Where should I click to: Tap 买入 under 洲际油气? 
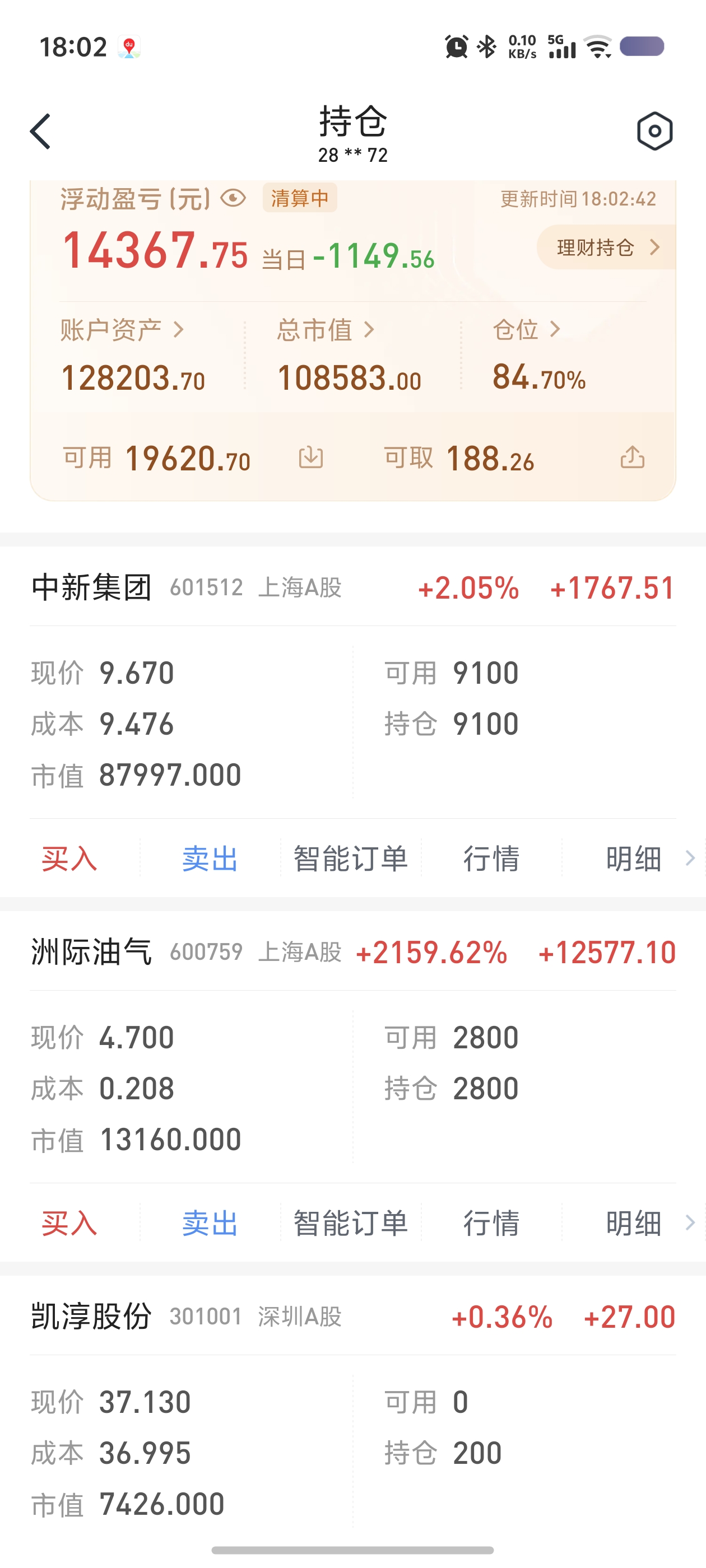coord(69,1223)
